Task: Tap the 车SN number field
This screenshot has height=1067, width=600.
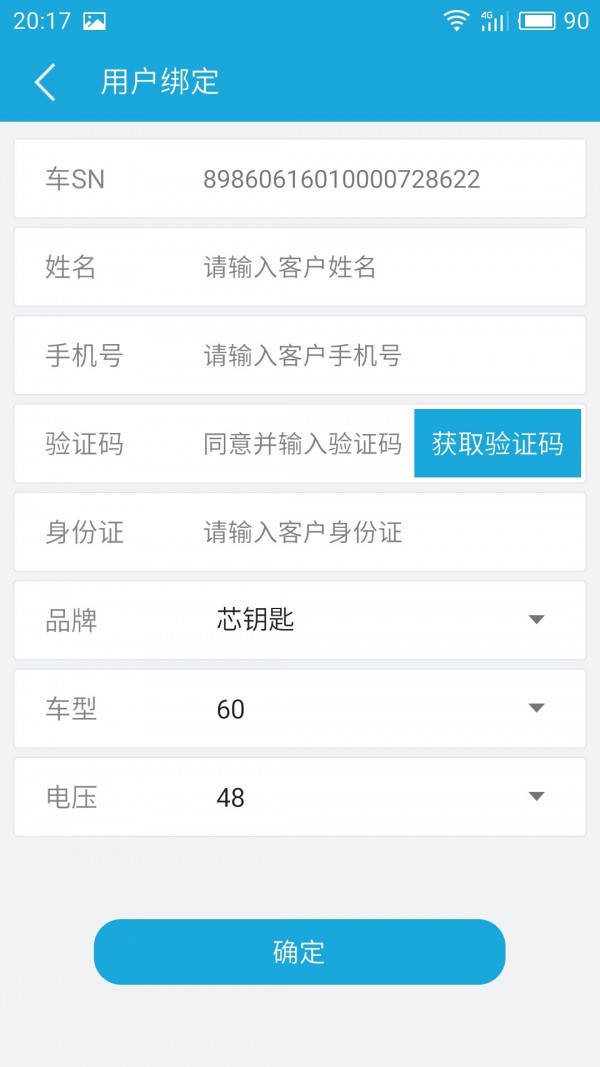Action: 342,180
